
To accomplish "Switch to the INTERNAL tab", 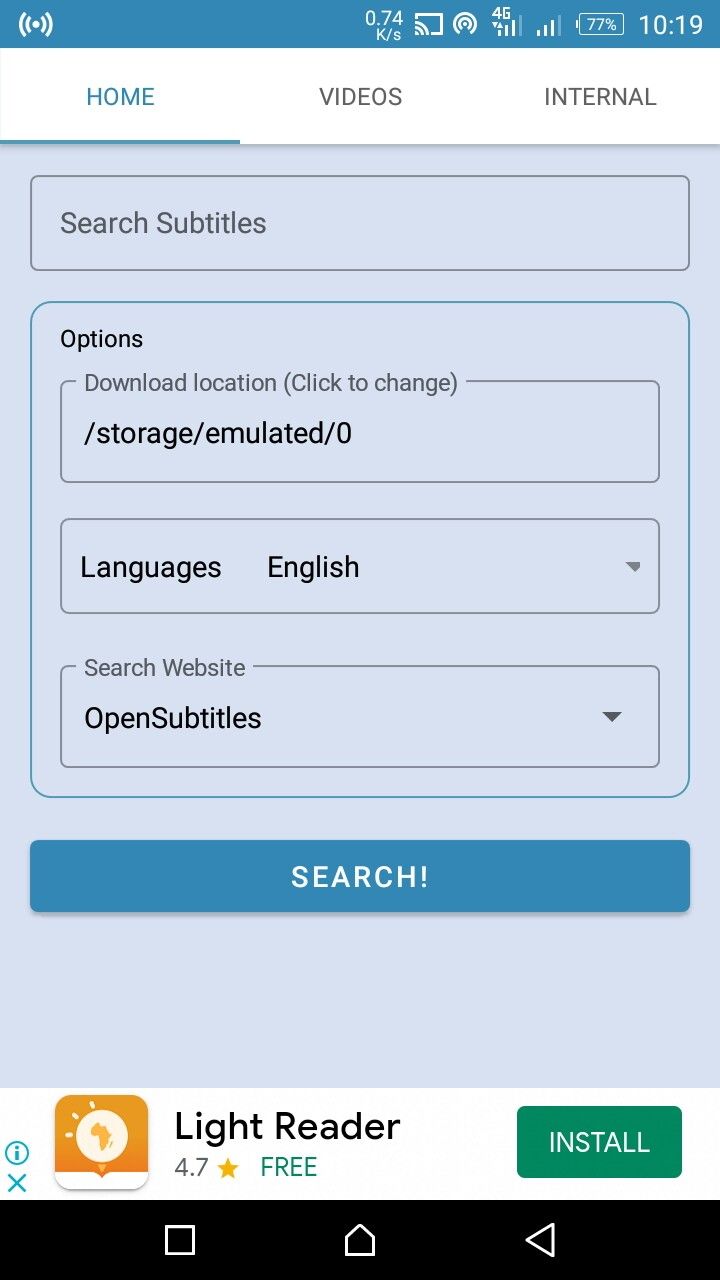I will [600, 96].
